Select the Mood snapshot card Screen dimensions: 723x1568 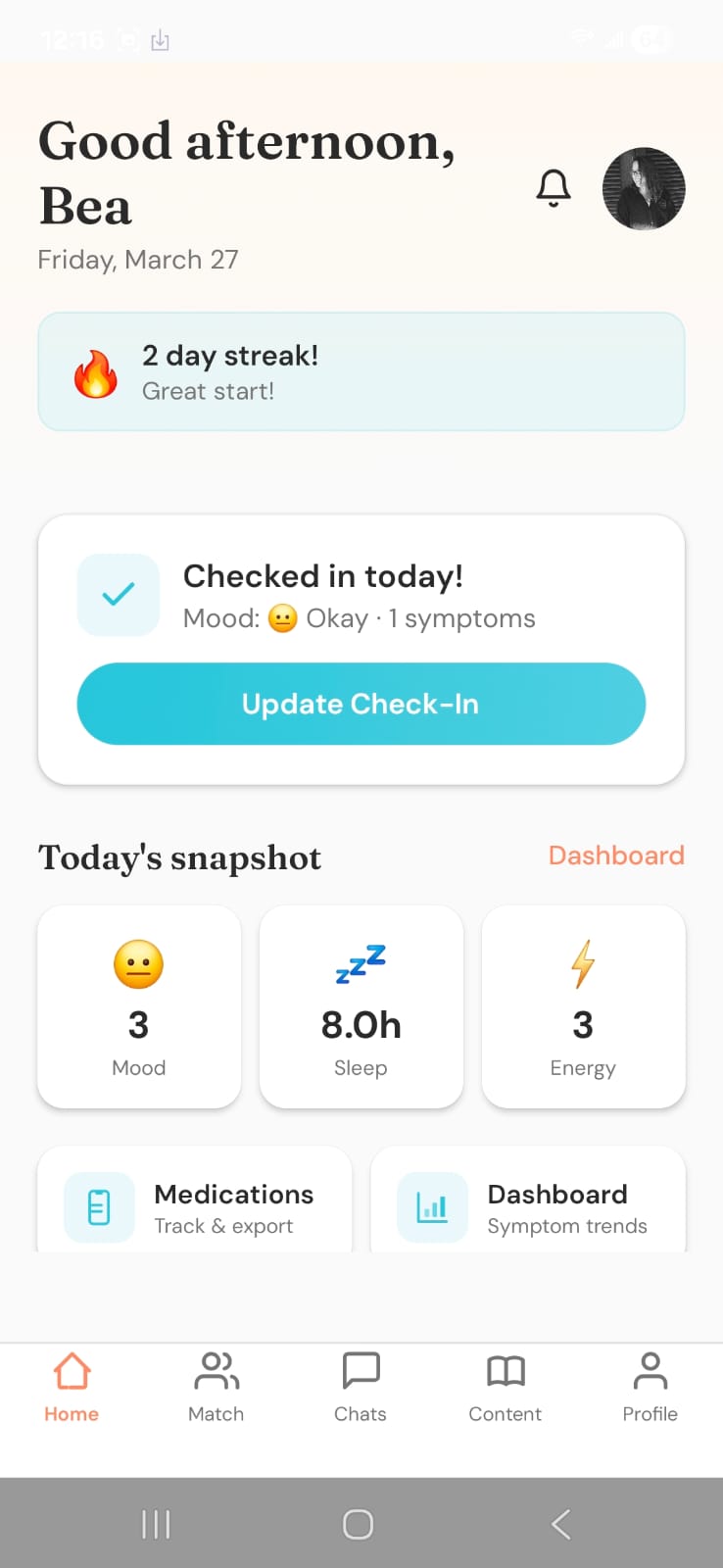(x=138, y=1006)
